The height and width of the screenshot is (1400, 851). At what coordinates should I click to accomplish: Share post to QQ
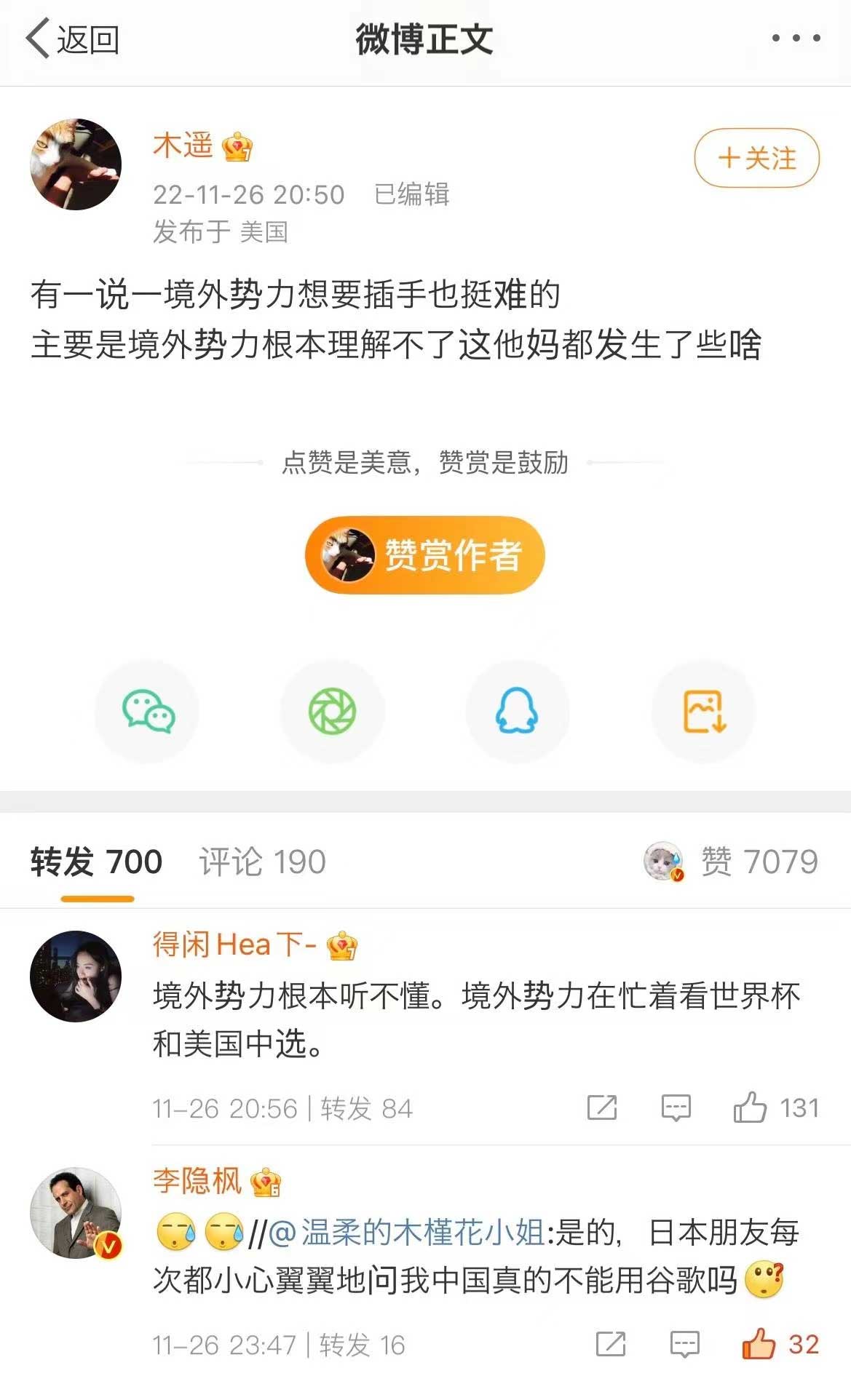point(517,711)
